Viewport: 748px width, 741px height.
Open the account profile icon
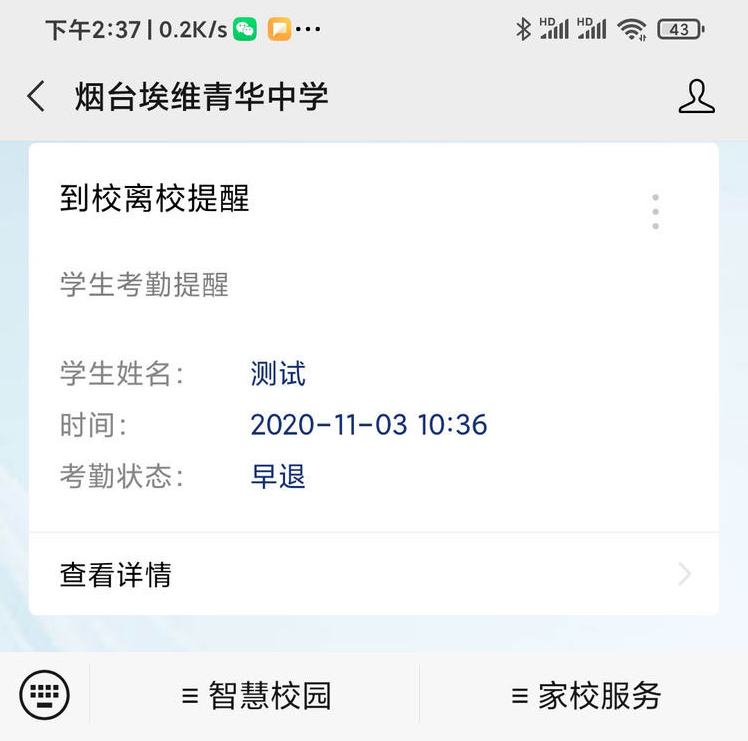696,97
